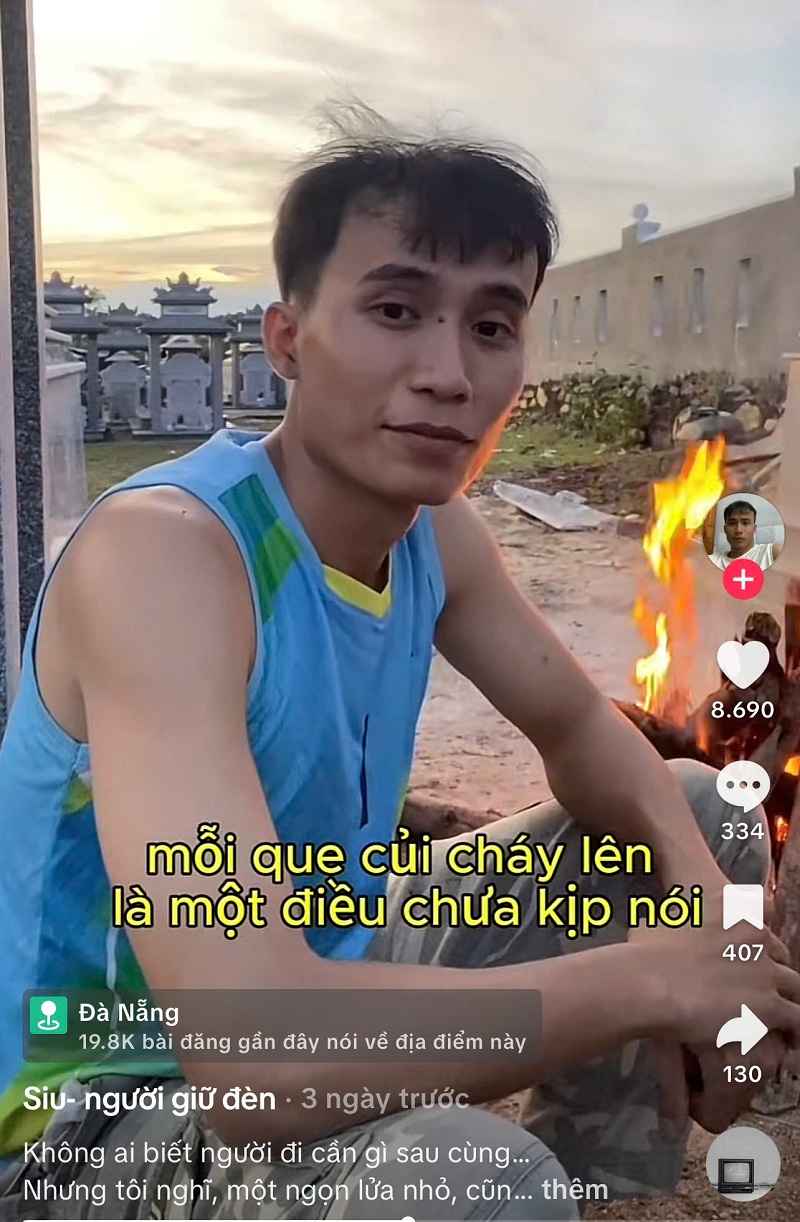Save this video to favorites
Viewport: 800px width, 1222px height.
pos(743,908)
